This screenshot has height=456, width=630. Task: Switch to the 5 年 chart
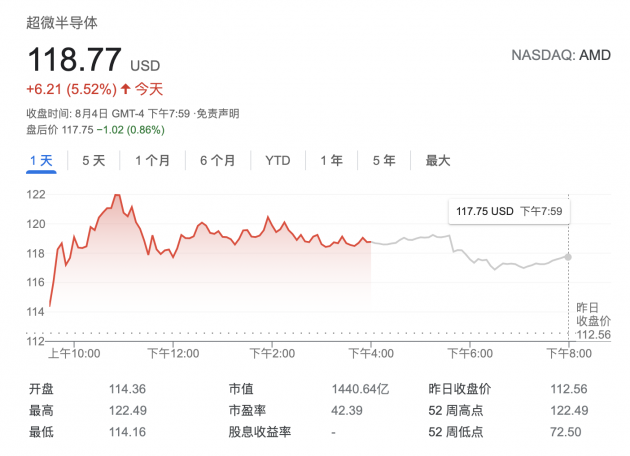383,160
